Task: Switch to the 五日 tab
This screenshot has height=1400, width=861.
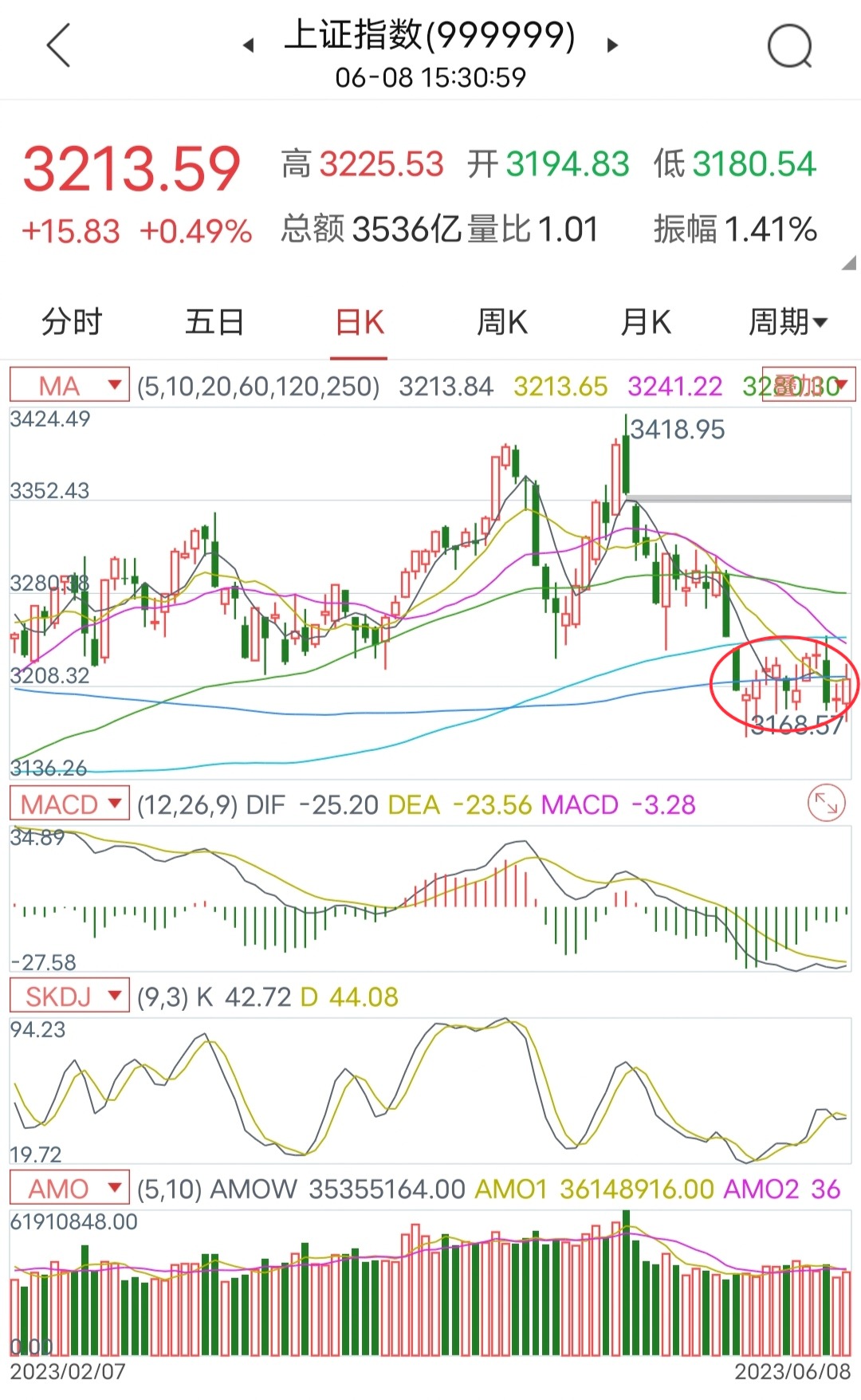Action: point(212,322)
